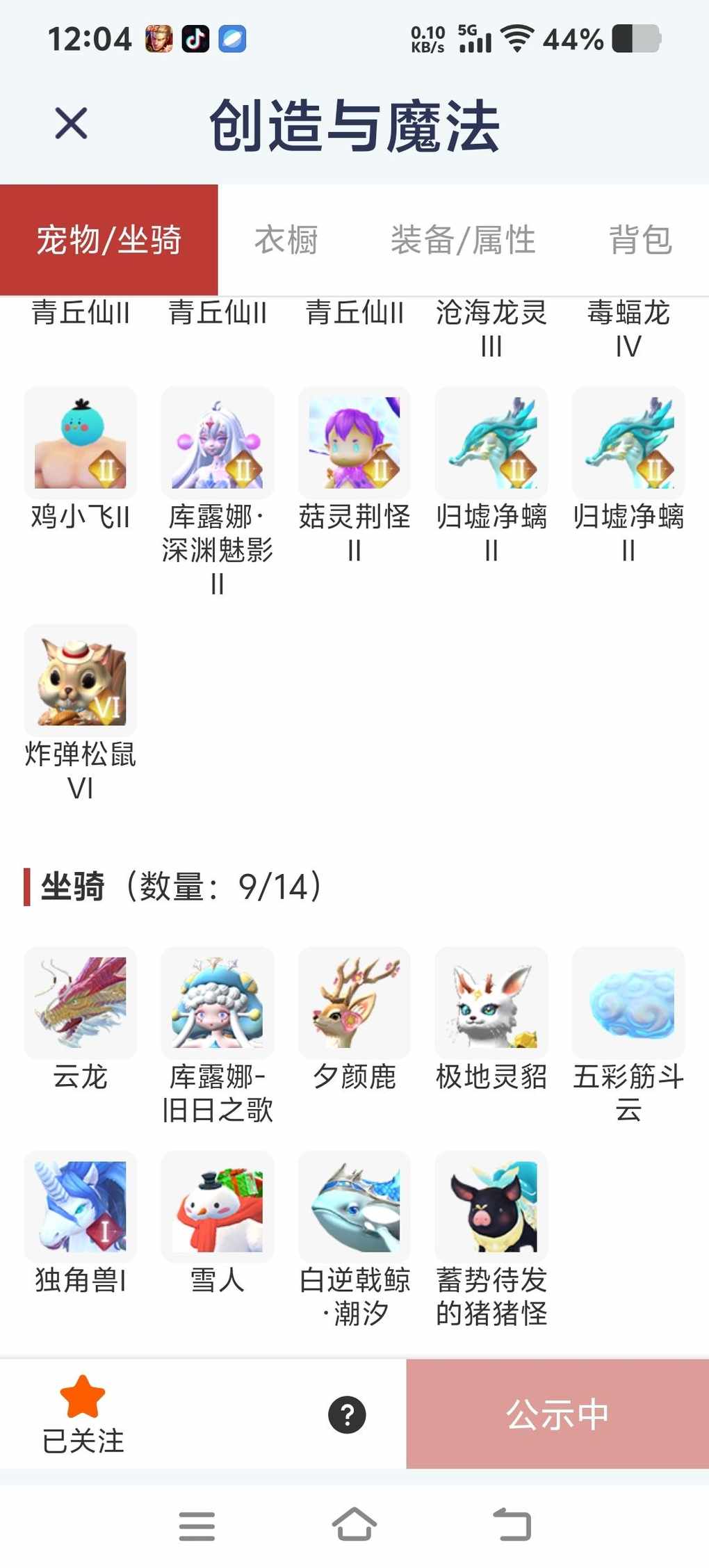Select the 宠物/坐骑 tab
This screenshot has width=709, height=1568.
(109, 240)
